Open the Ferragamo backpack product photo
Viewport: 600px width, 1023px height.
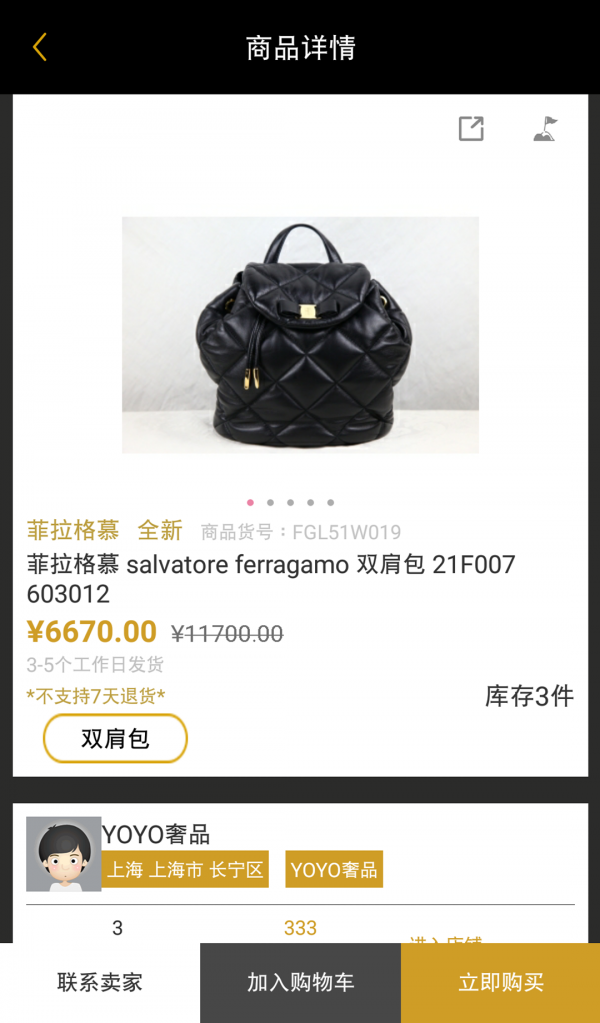[300, 335]
